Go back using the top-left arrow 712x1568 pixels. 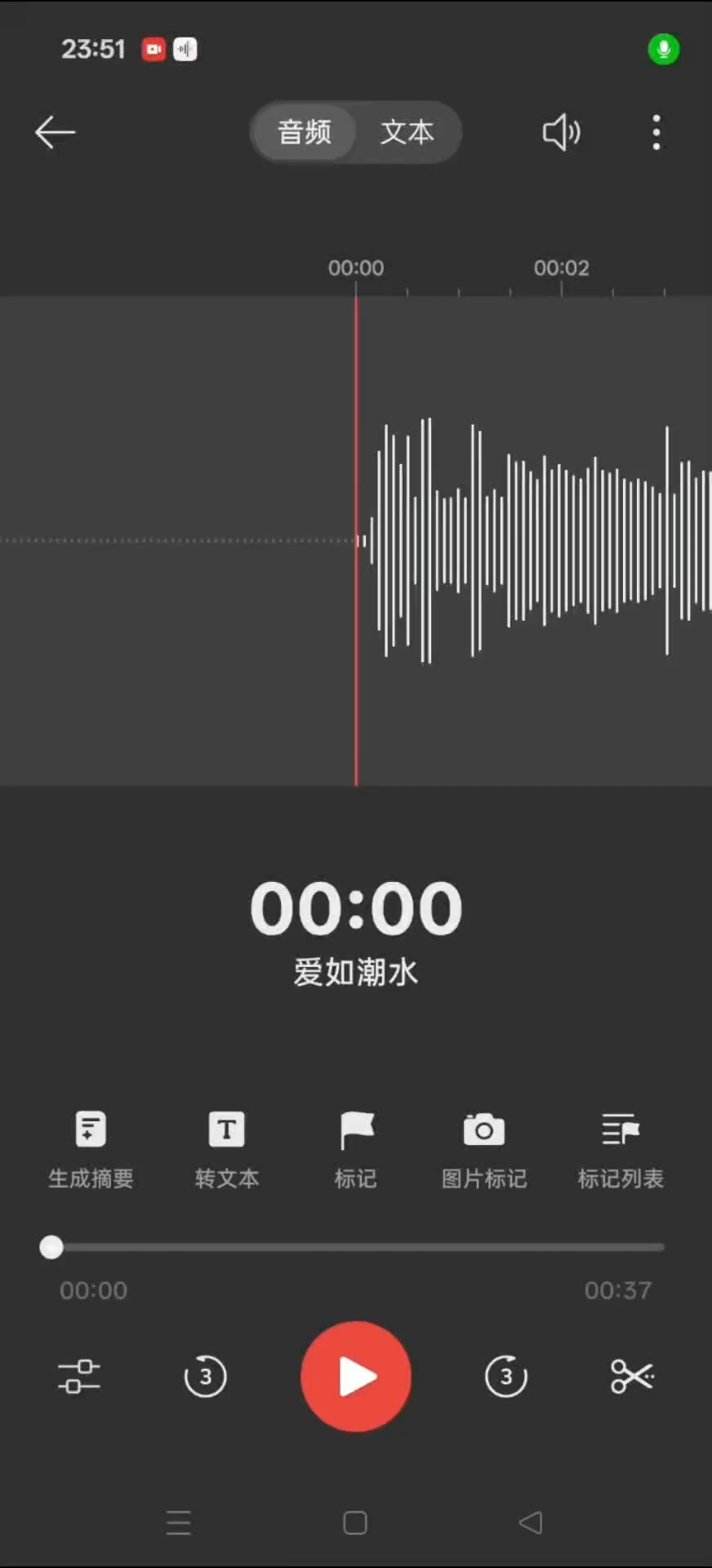55,132
